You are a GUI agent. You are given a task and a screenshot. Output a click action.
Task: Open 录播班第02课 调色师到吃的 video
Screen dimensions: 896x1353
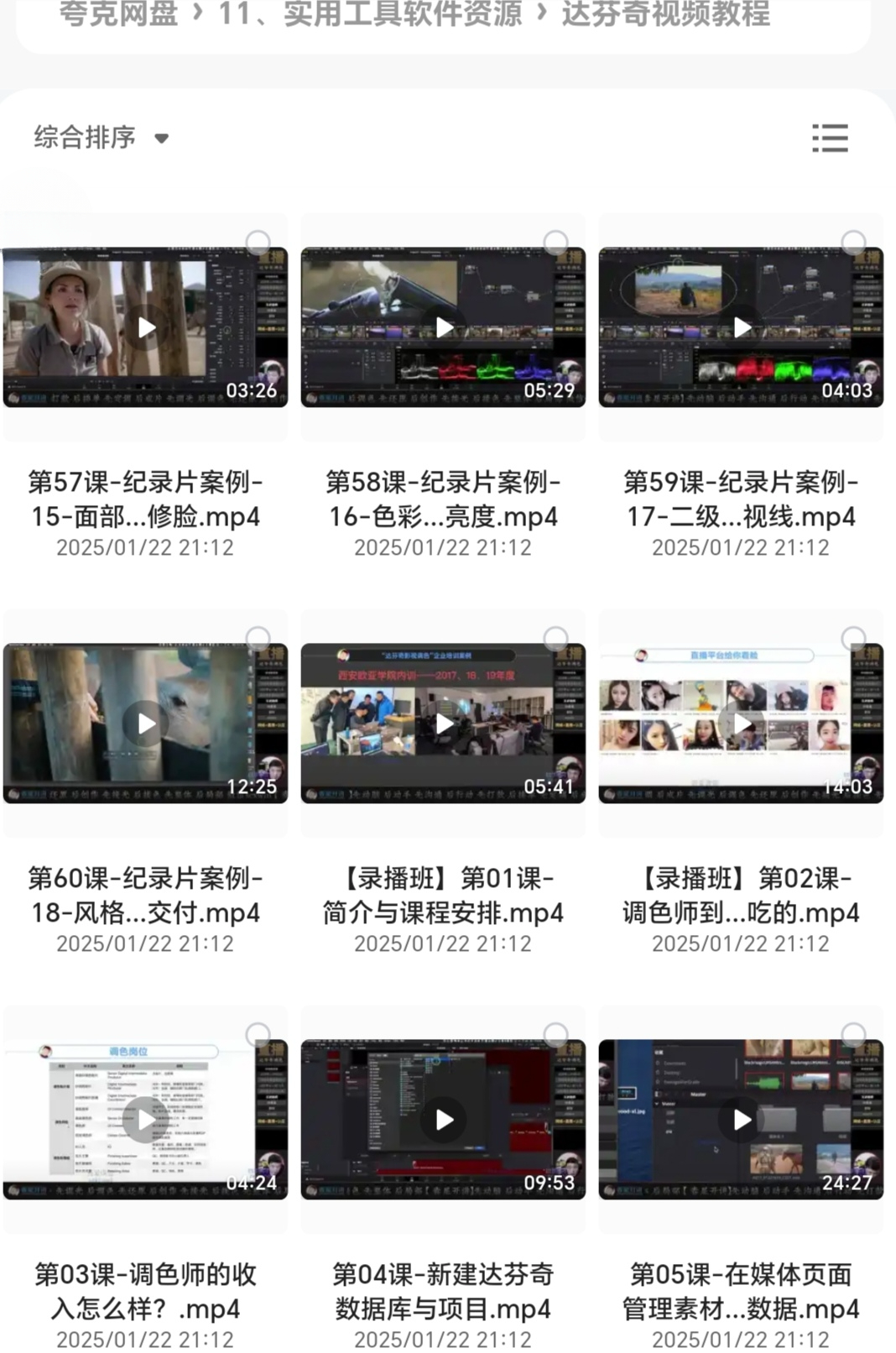click(742, 724)
